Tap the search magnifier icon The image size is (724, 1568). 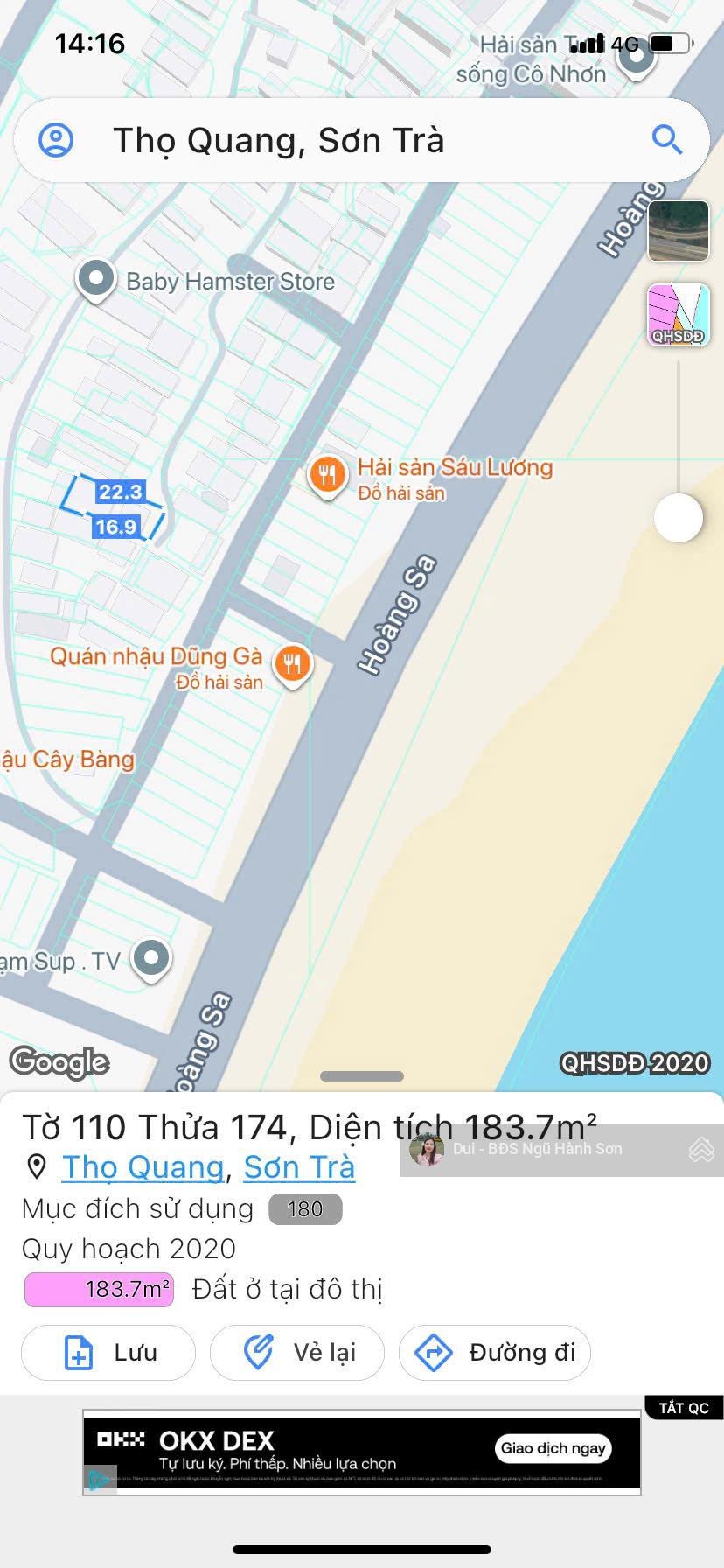pyautogui.click(x=667, y=139)
